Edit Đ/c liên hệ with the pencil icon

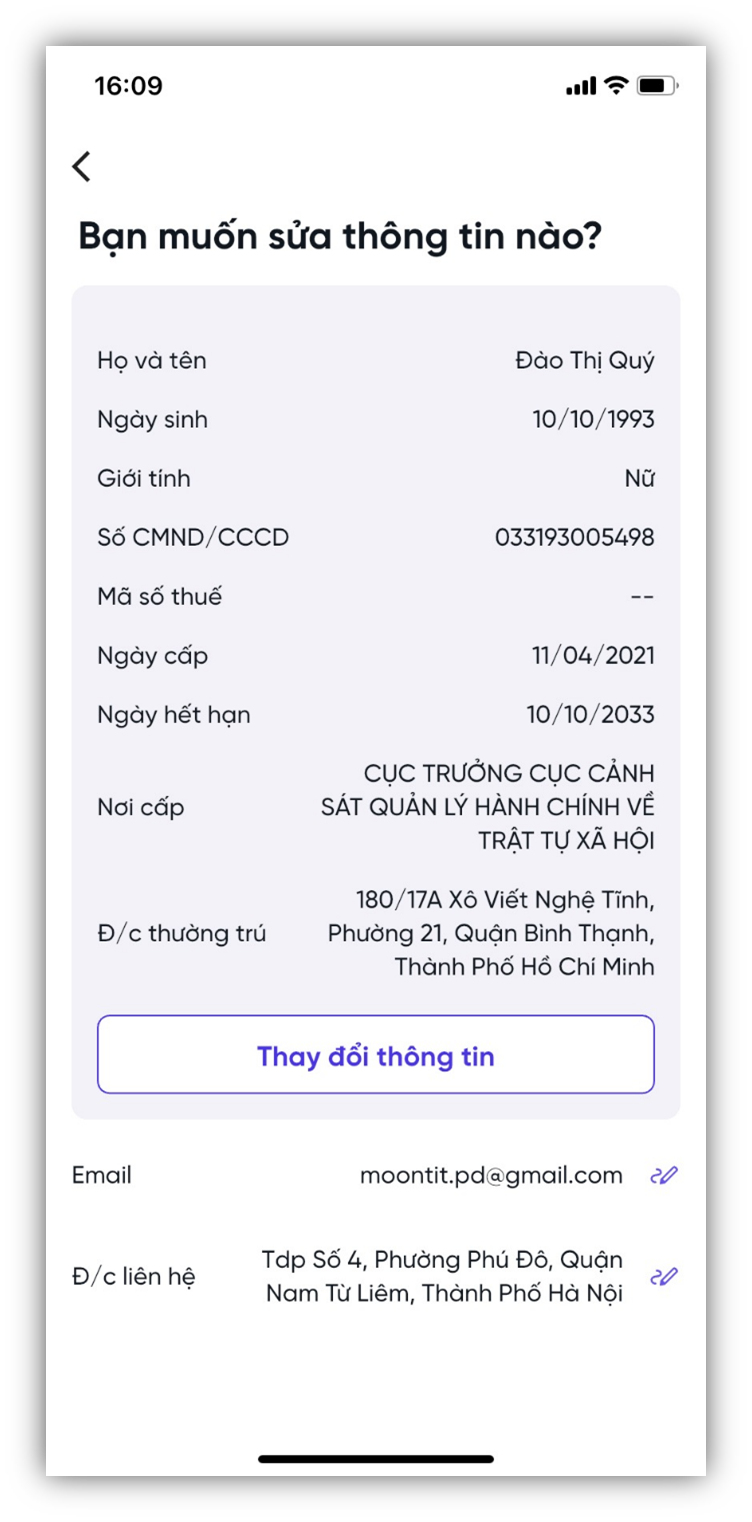coord(664,1276)
